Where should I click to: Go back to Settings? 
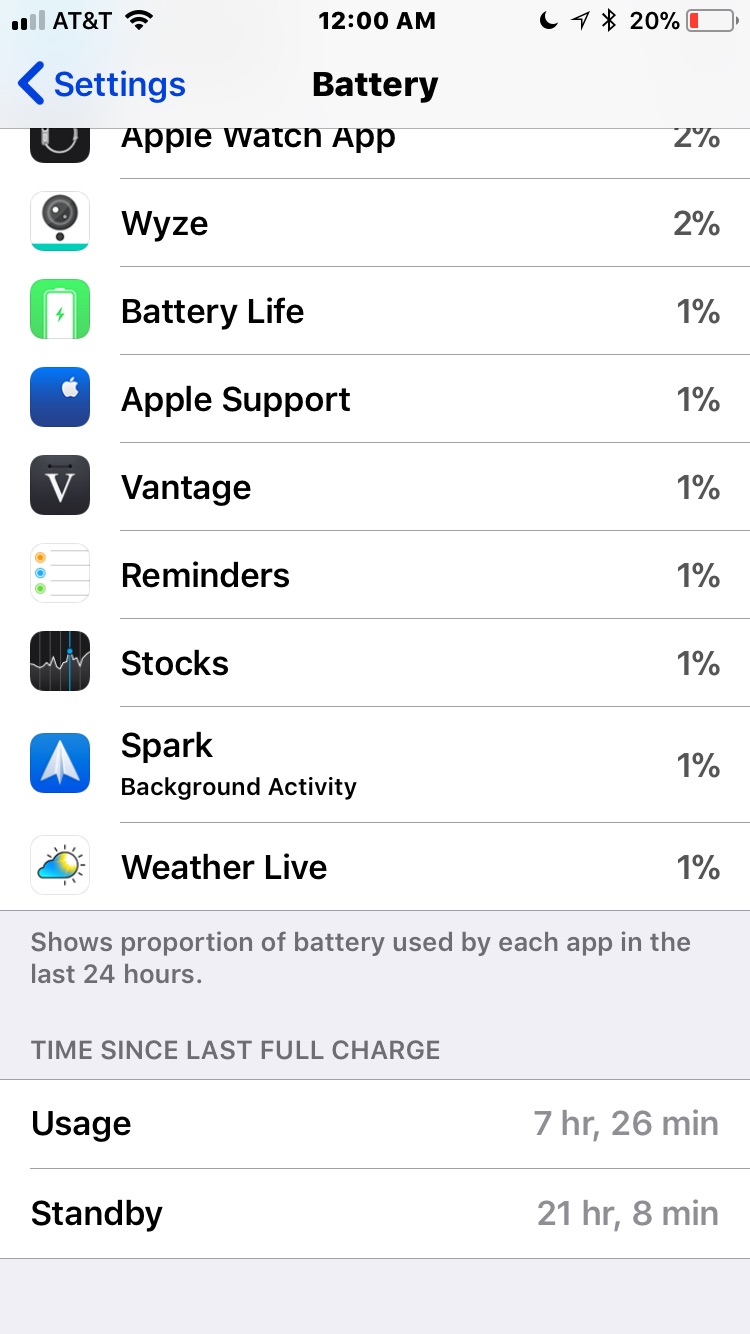pyautogui.click(x=102, y=85)
